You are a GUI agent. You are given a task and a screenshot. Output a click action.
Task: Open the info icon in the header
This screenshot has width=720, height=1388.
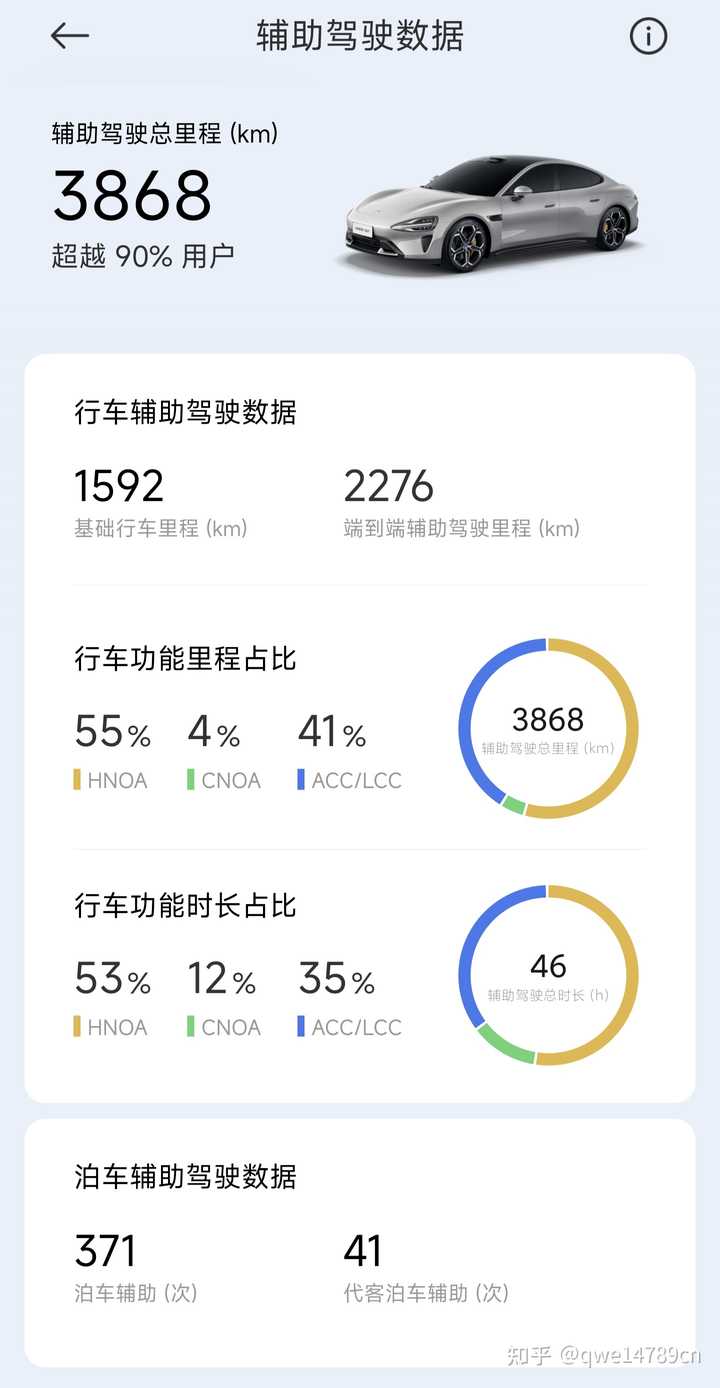pyautogui.click(x=648, y=37)
